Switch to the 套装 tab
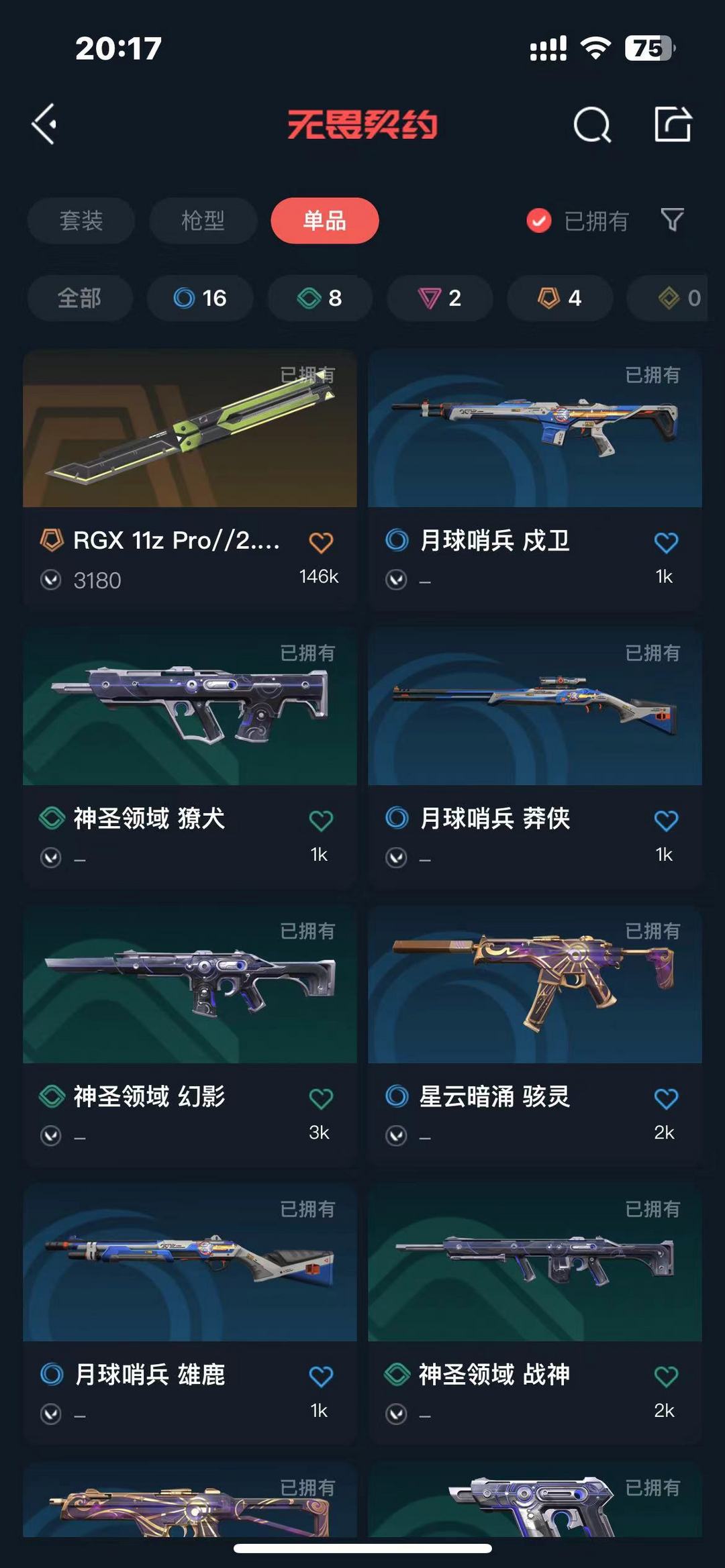The width and height of the screenshot is (725, 1568). [x=81, y=221]
